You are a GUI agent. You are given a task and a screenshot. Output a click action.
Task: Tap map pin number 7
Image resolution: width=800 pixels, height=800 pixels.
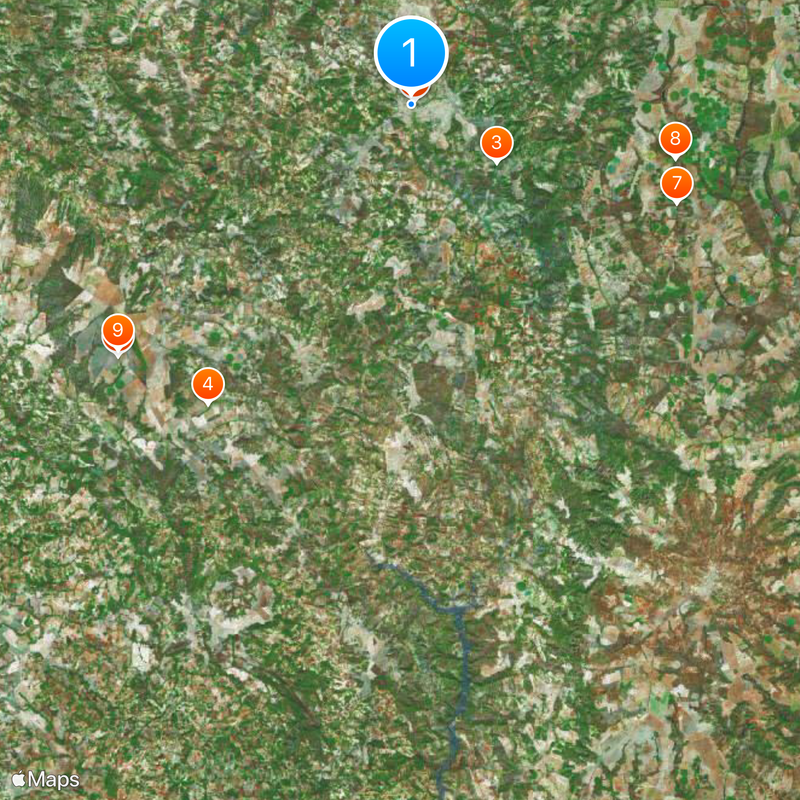(677, 184)
